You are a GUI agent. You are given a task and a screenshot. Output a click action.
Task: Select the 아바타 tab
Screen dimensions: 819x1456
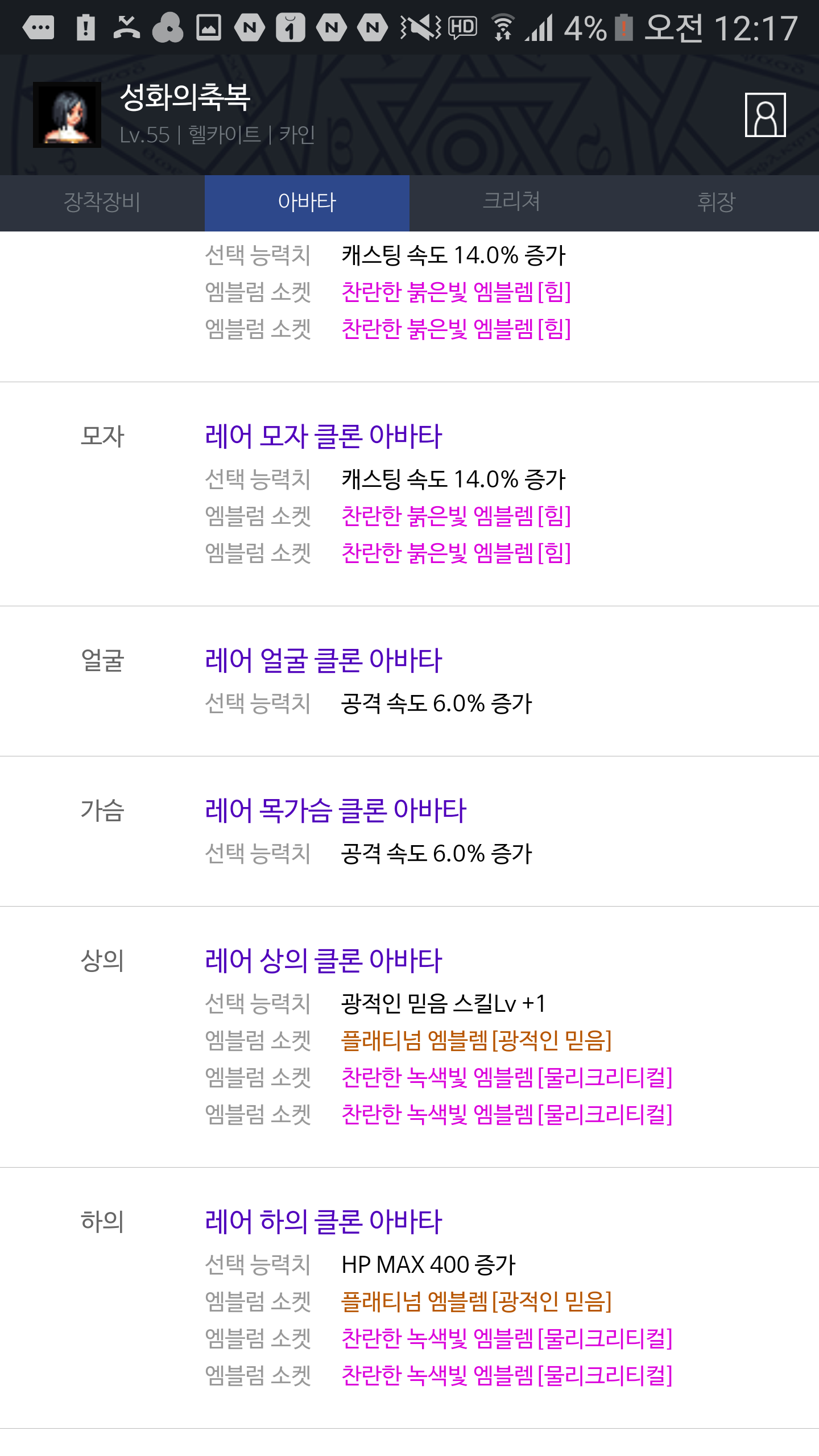point(307,202)
